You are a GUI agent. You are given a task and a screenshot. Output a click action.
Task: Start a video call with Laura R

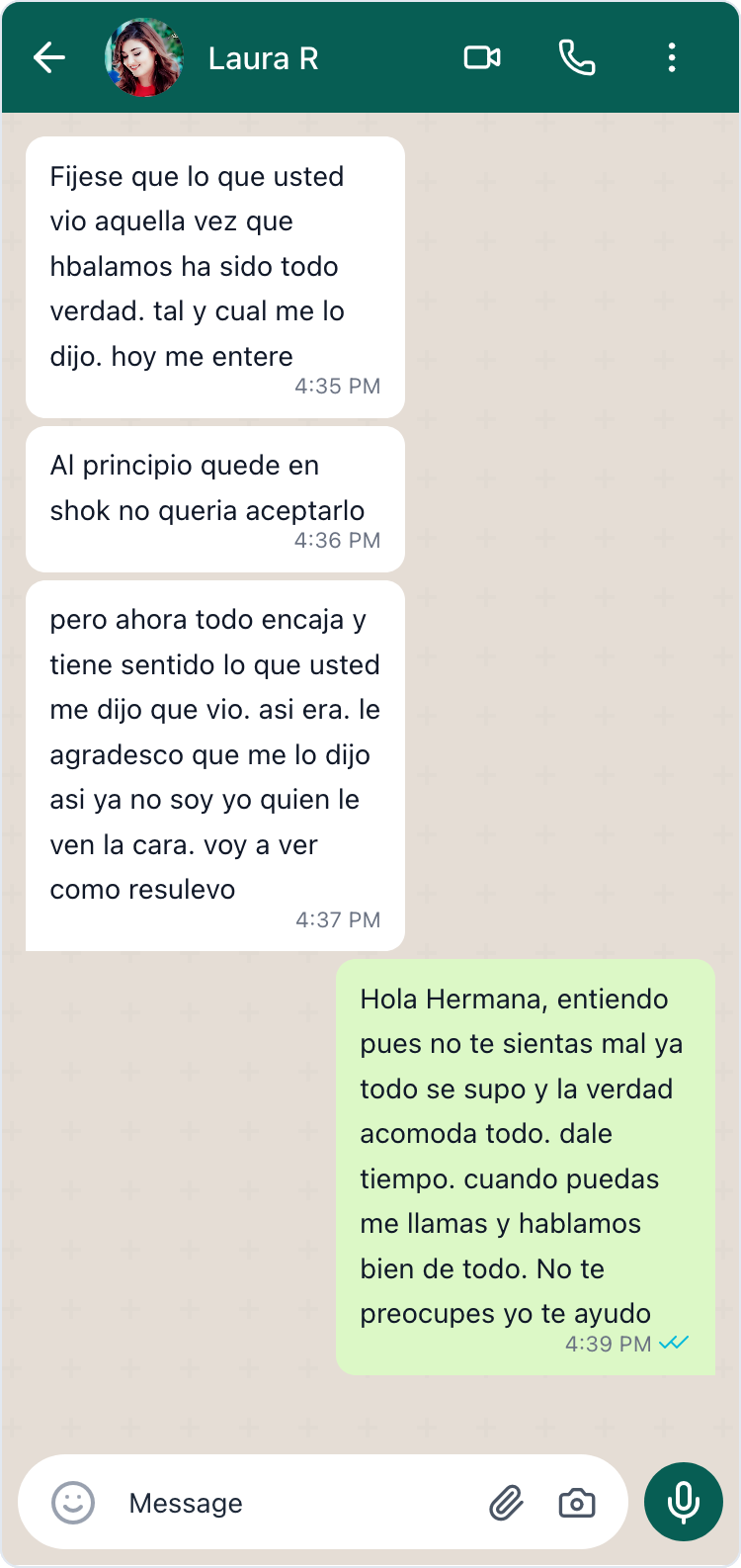click(x=482, y=57)
